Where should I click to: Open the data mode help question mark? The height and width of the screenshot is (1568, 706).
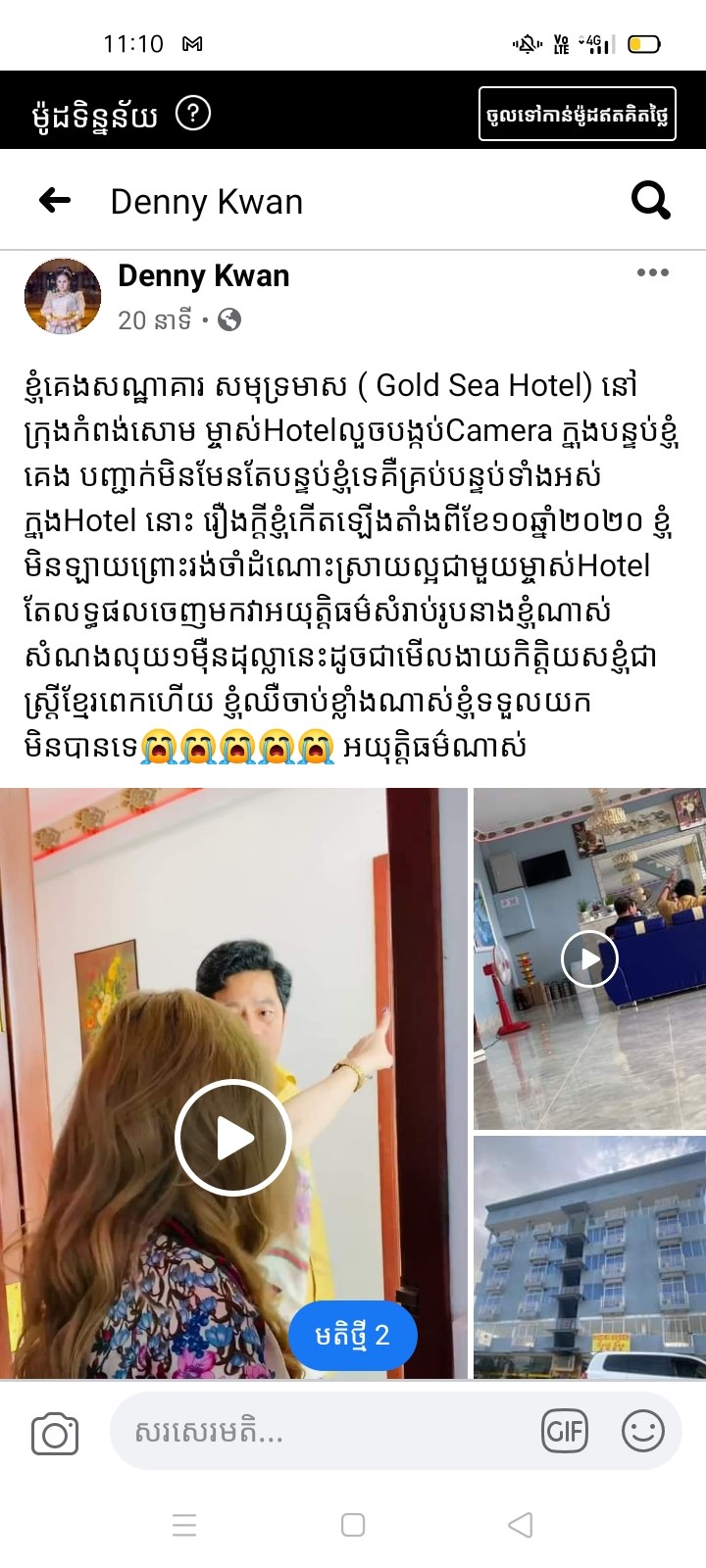pos(193,114)
